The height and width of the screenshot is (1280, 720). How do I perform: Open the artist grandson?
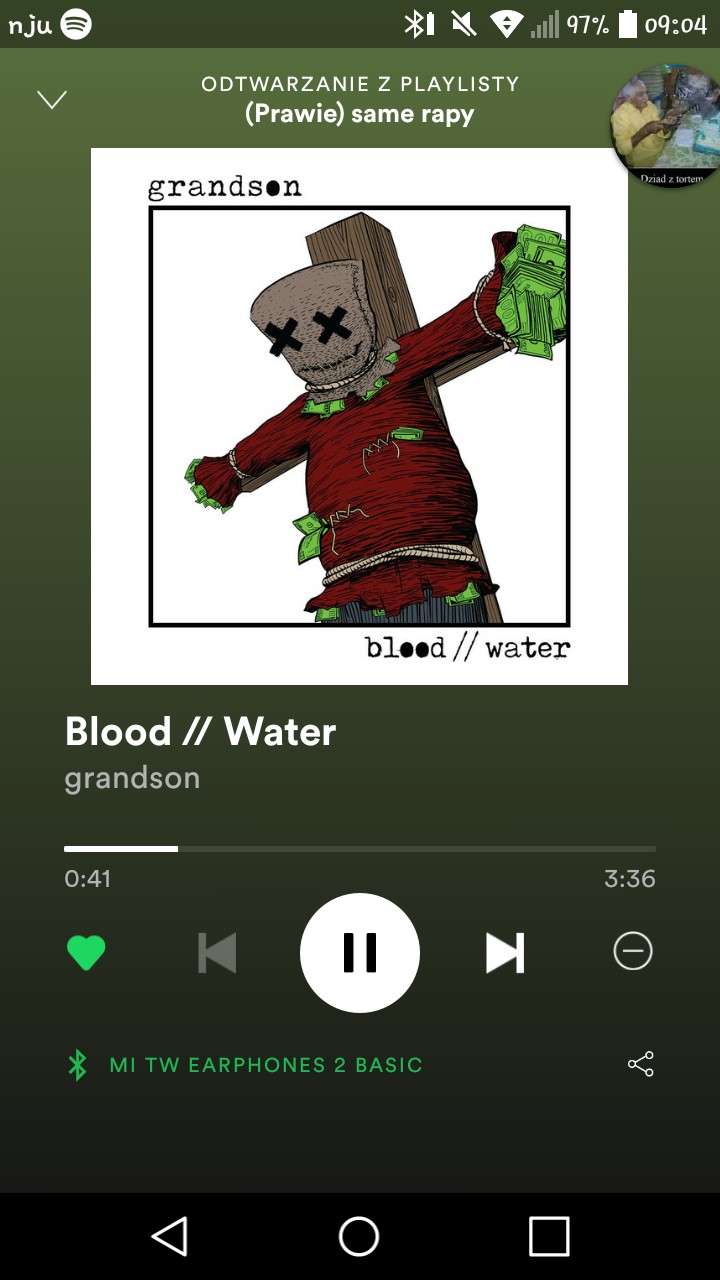132,778
